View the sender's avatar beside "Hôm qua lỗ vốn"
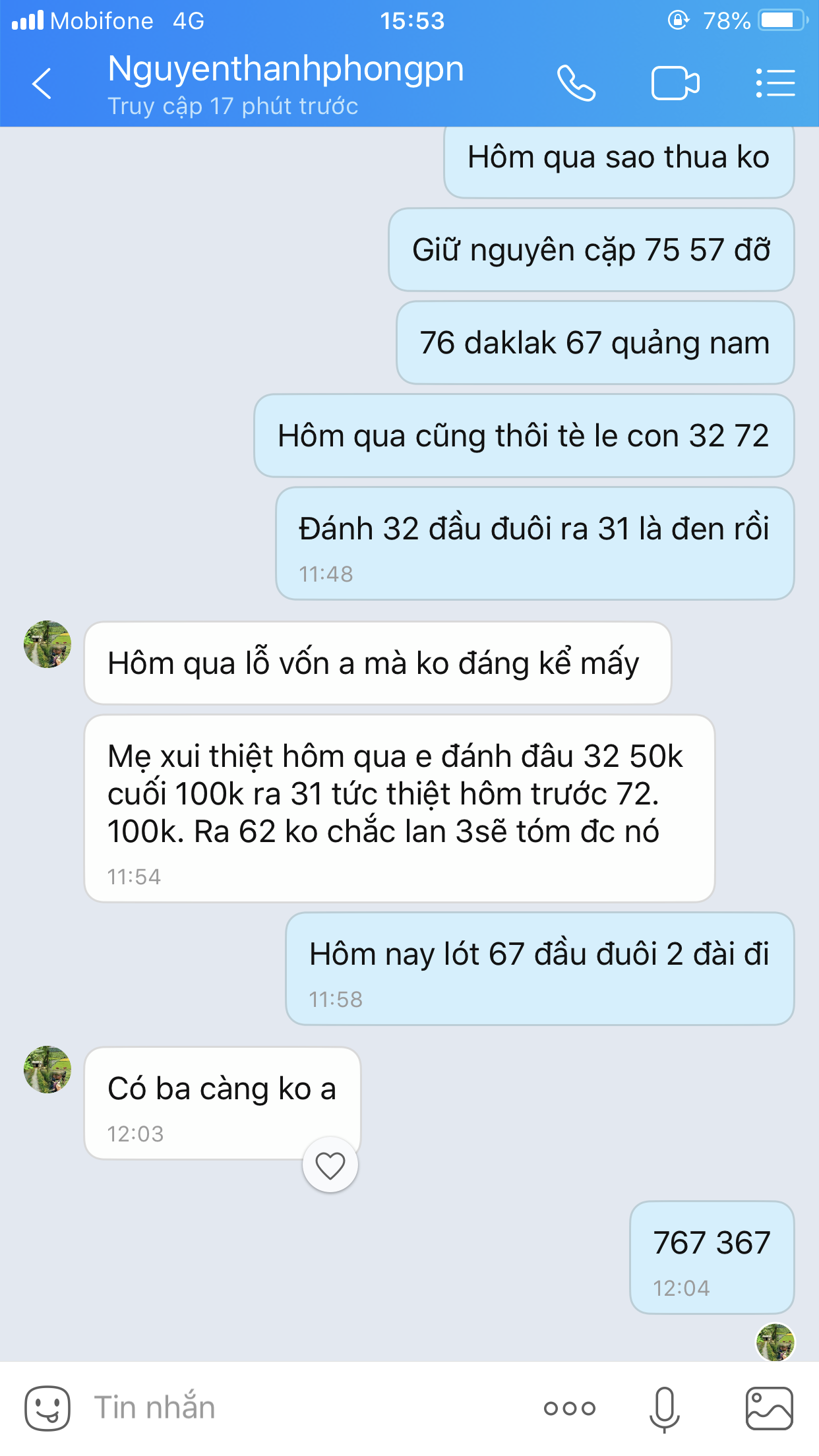The height and width of the screenshot is (1456, 819). (47, 644)
